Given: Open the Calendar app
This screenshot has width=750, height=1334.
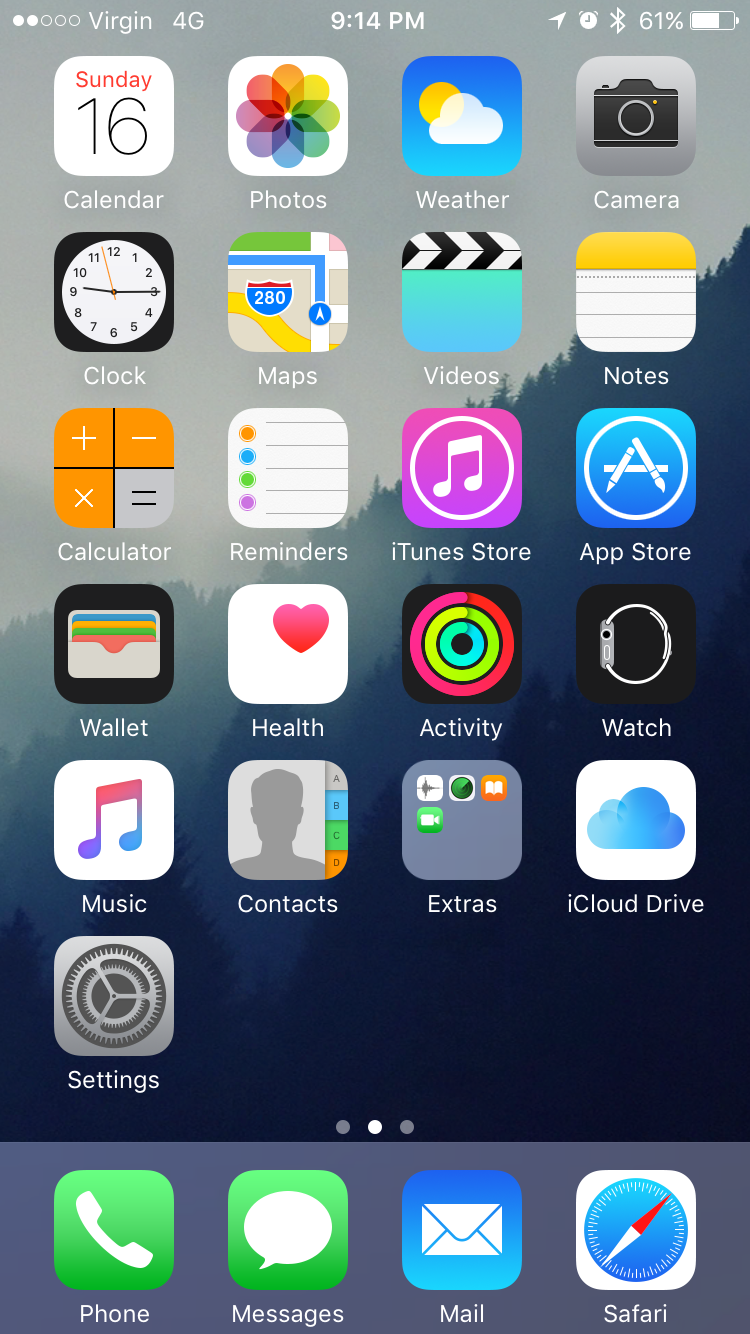Looking at the screenshot, I should click(x=114, y=116).
